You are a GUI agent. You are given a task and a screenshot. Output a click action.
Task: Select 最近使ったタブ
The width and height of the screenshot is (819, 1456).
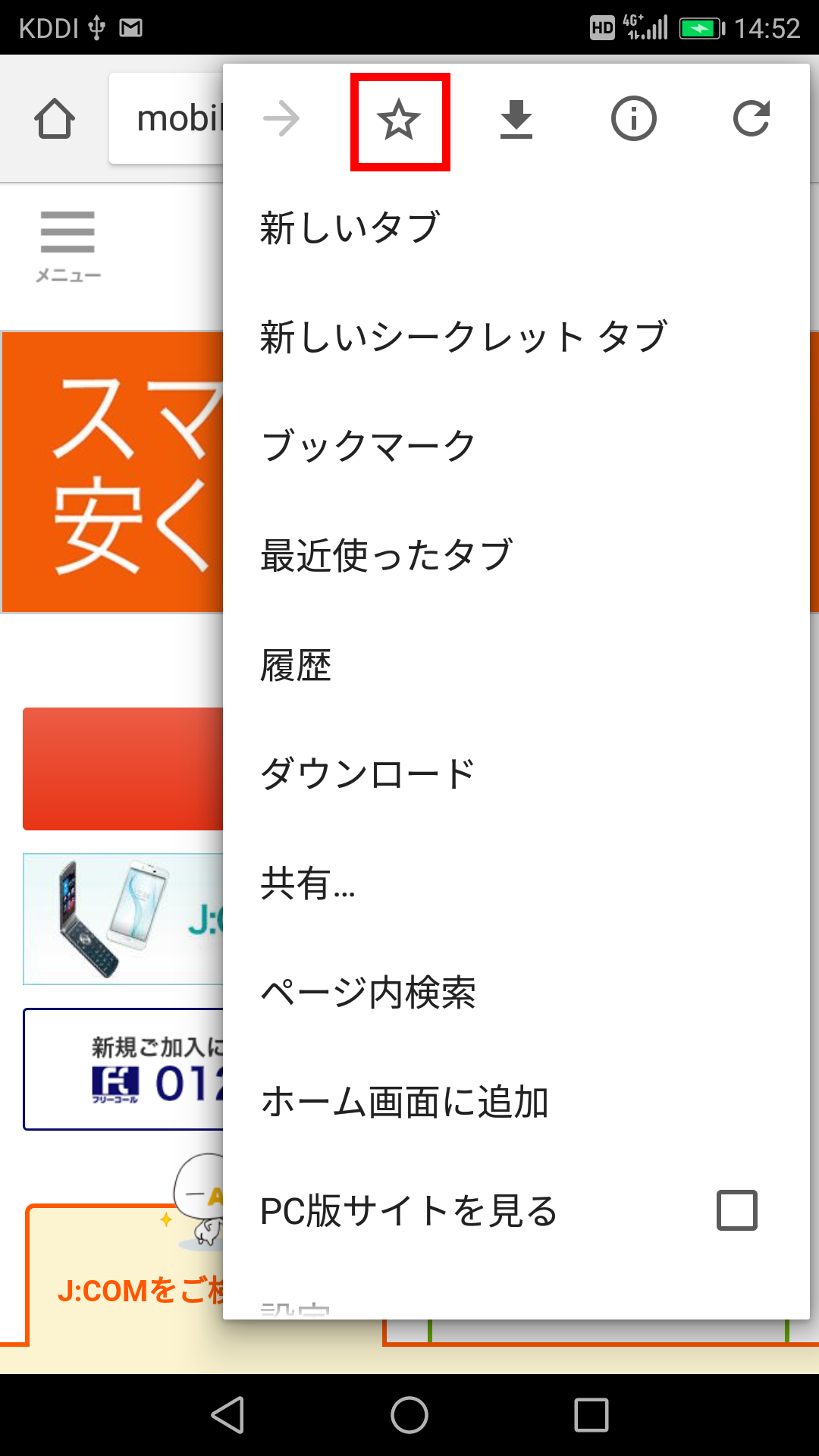tap(386, 556)
